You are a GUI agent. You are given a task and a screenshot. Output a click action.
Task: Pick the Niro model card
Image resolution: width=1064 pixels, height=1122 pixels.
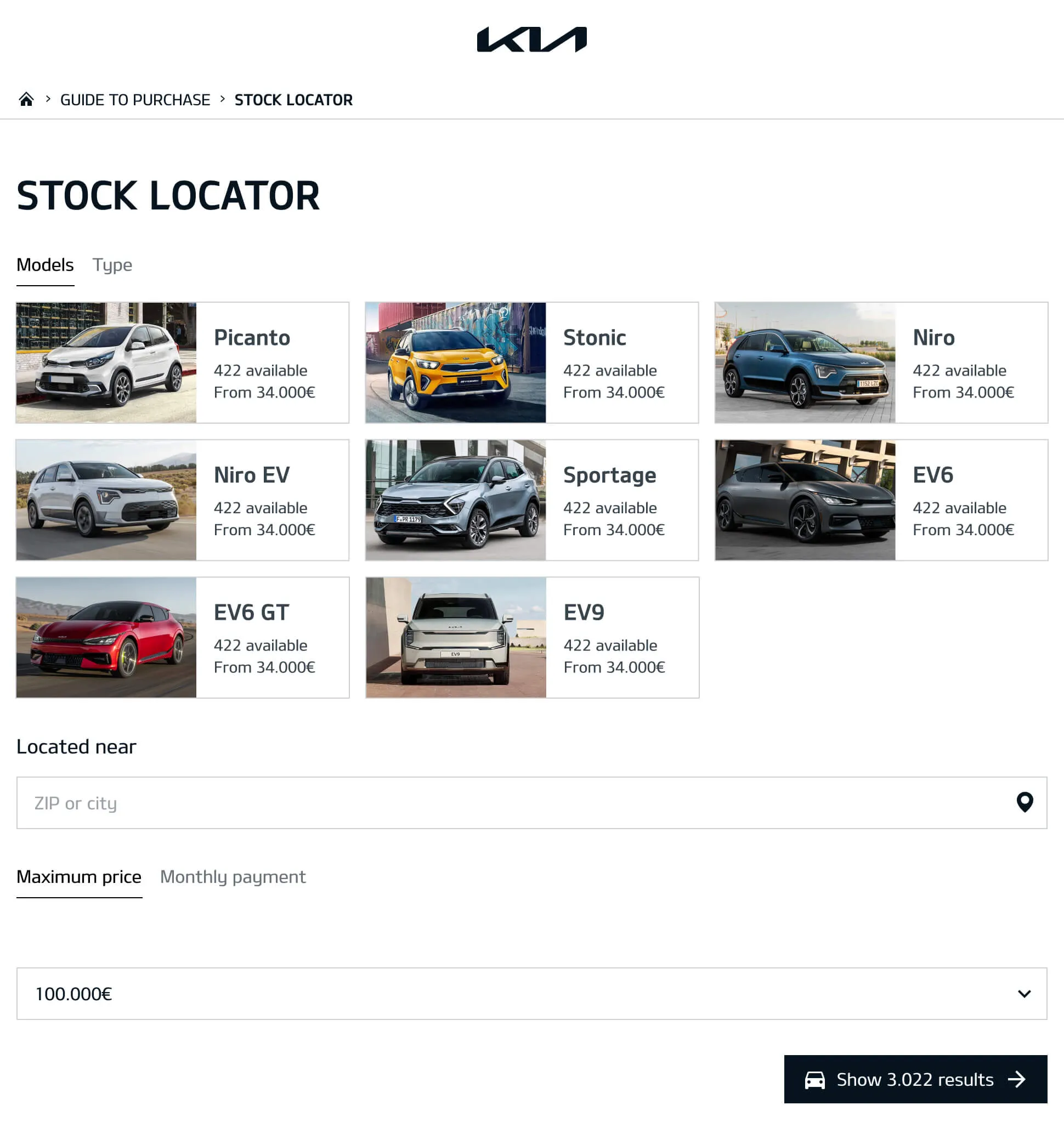pos(881,363)
